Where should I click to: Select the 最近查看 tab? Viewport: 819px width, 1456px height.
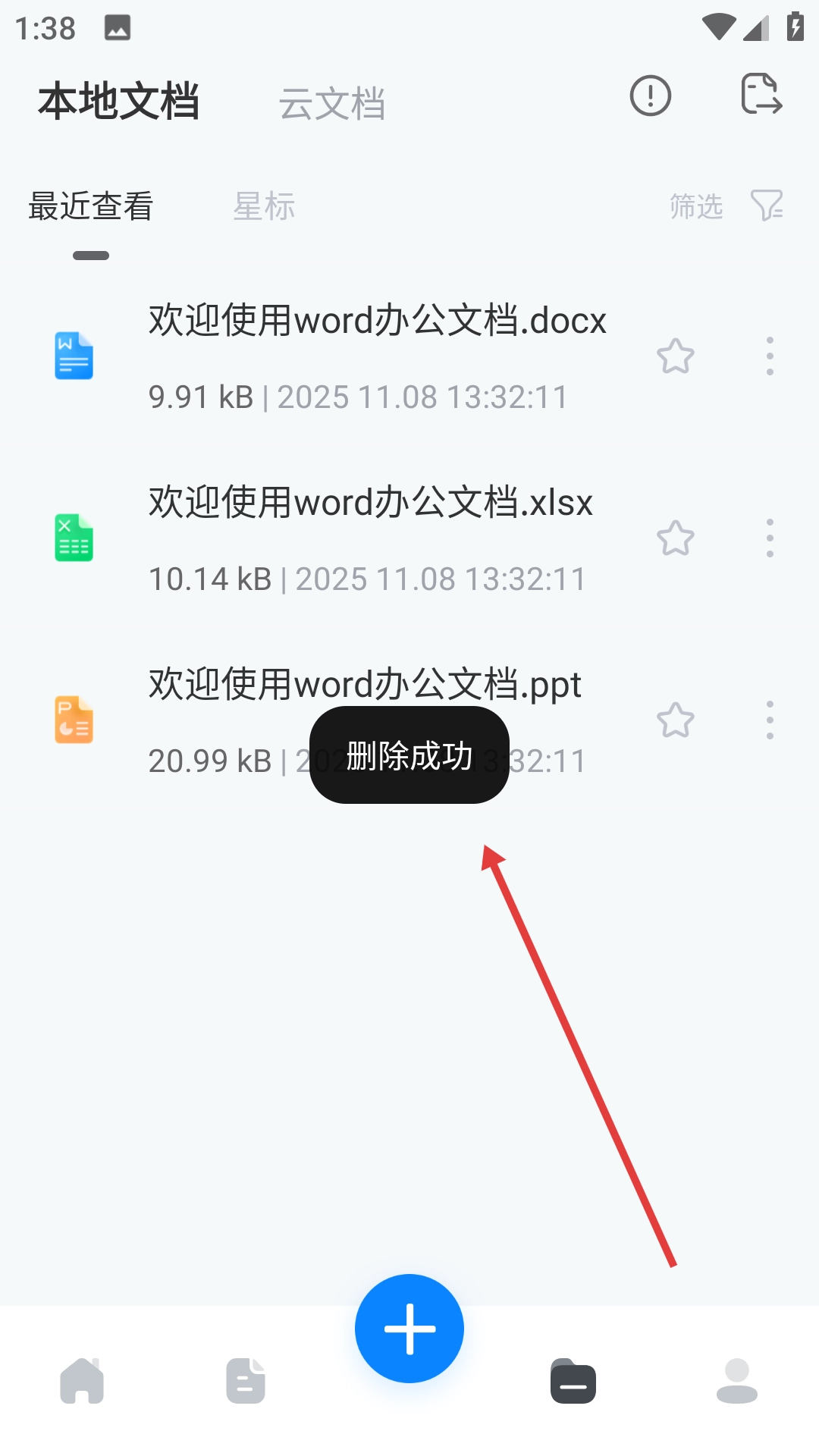coord(91,206)
